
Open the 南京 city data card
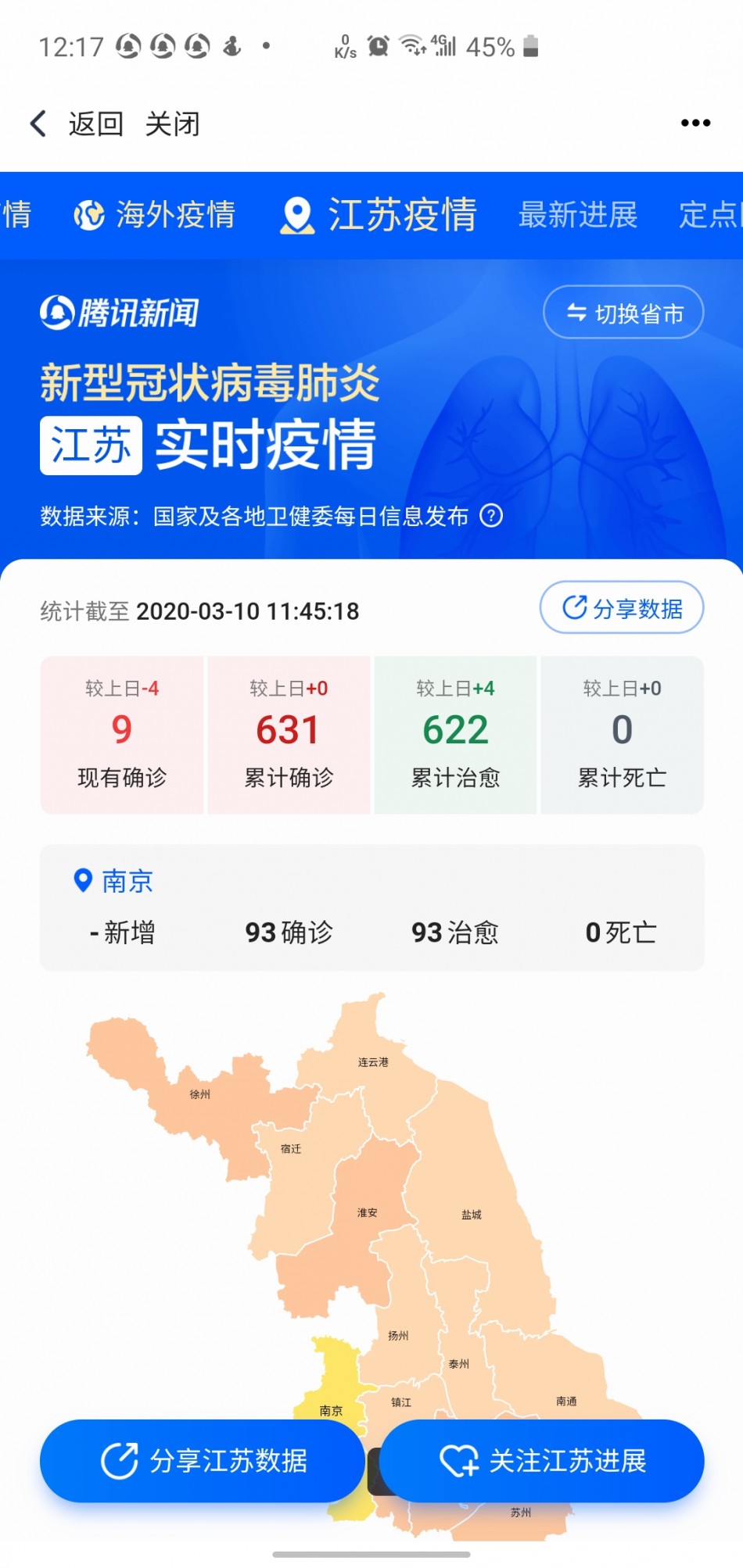point(371,907)
